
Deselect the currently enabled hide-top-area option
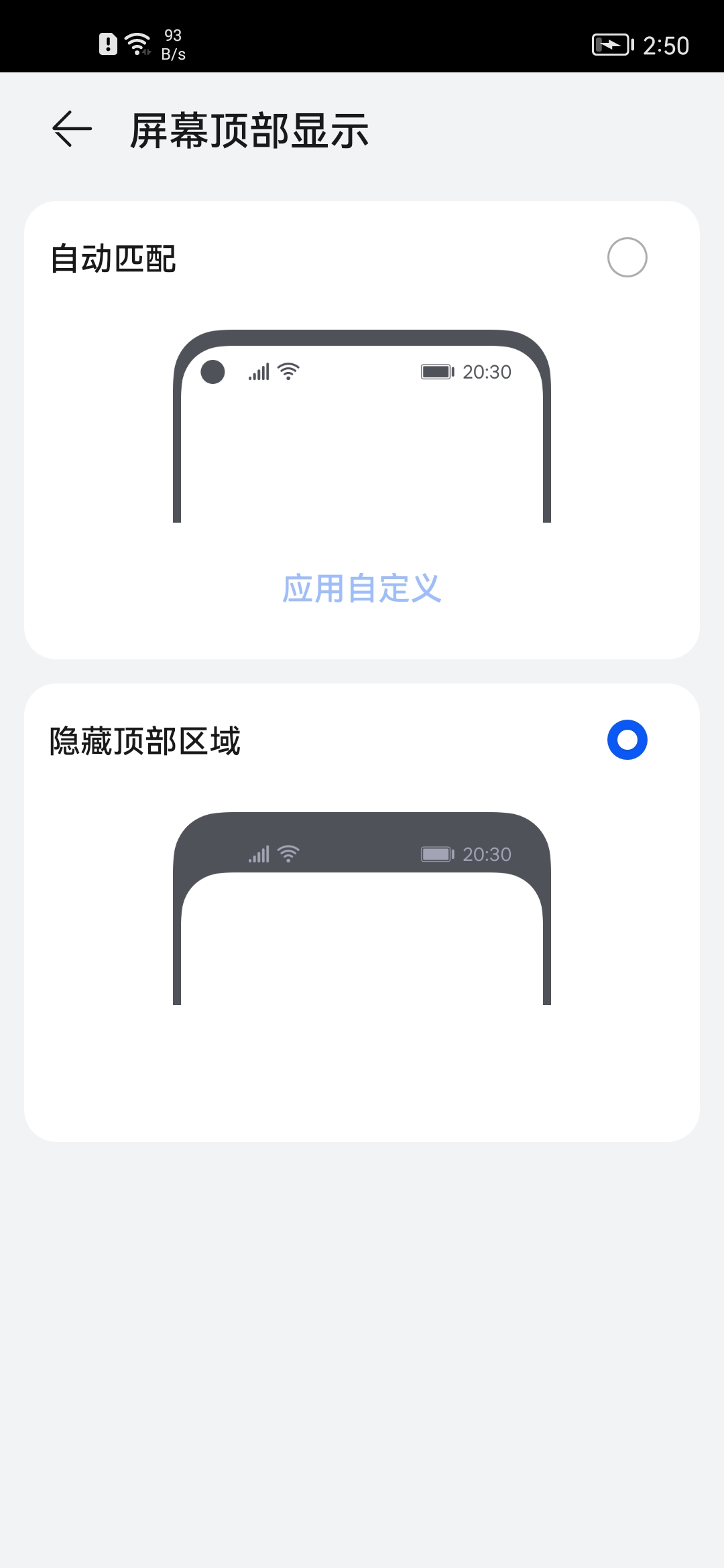[x=627, y=740]
